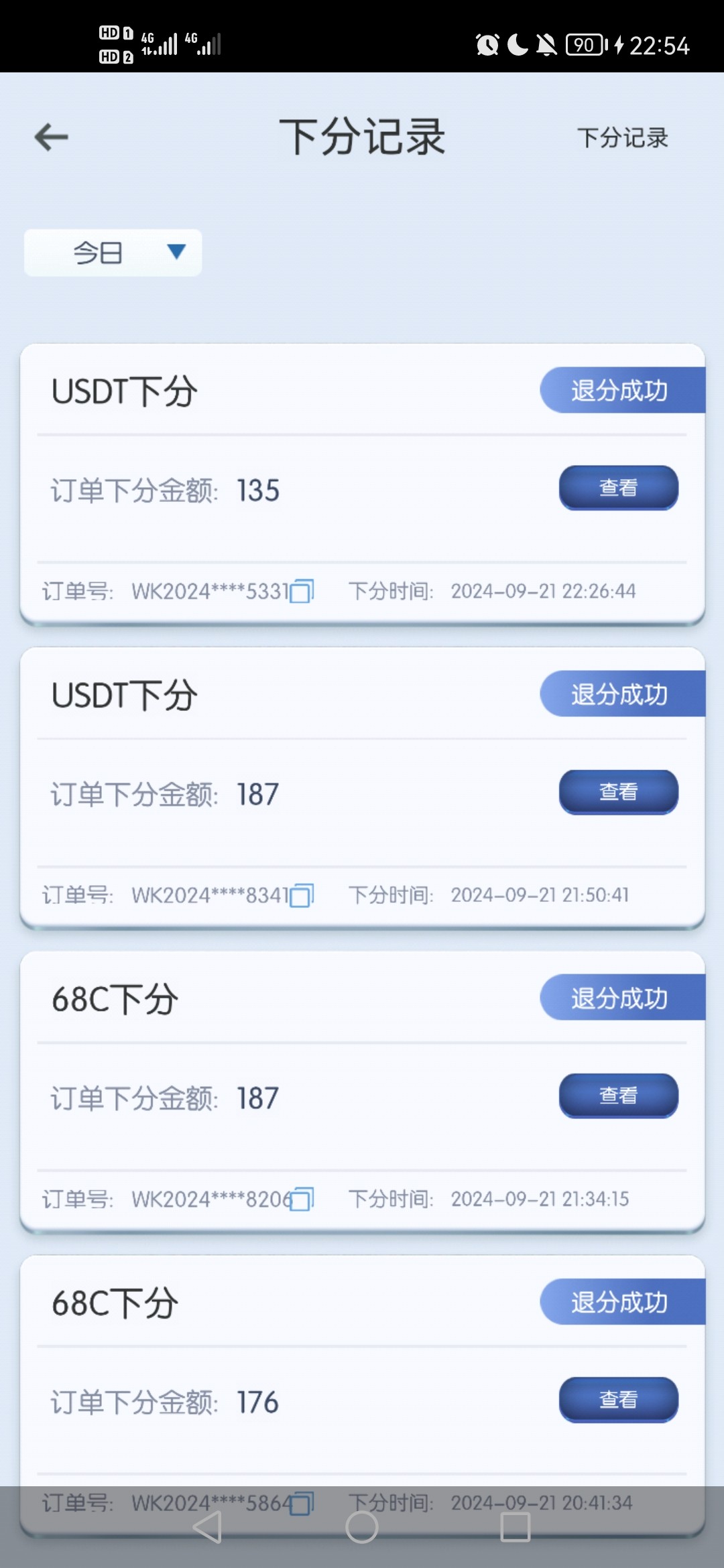Open 查看 for the 176 amount order
Image resolution: width=724 pixels, height=1568 pixels.
pyautogui.click(x=618, y=1400)
